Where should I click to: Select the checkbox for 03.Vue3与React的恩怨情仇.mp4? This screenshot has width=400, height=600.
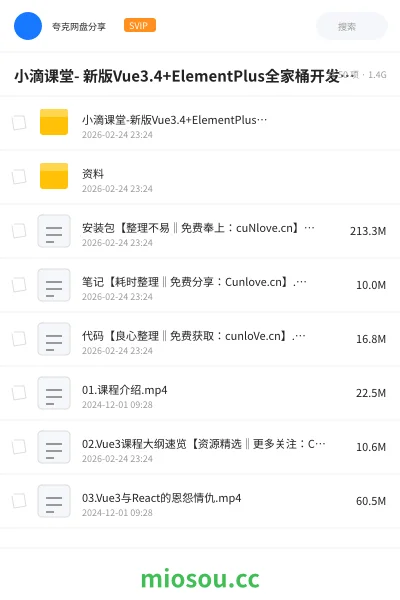point(19,501)
